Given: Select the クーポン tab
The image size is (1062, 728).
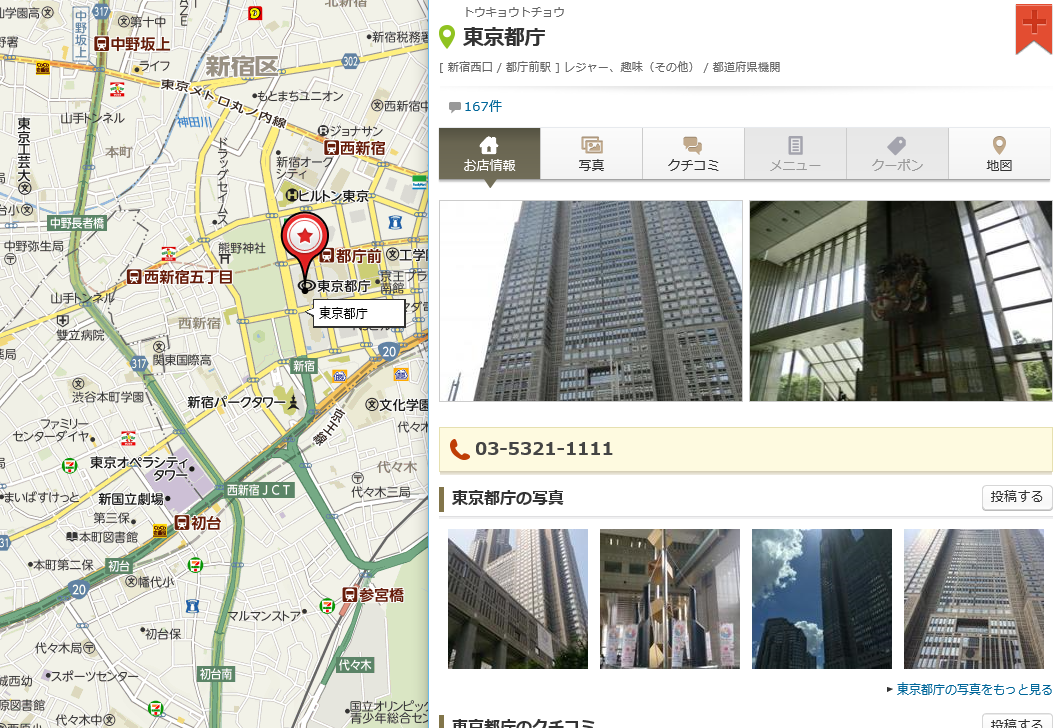Looking at the screenshot, I should tap(897, 154).
